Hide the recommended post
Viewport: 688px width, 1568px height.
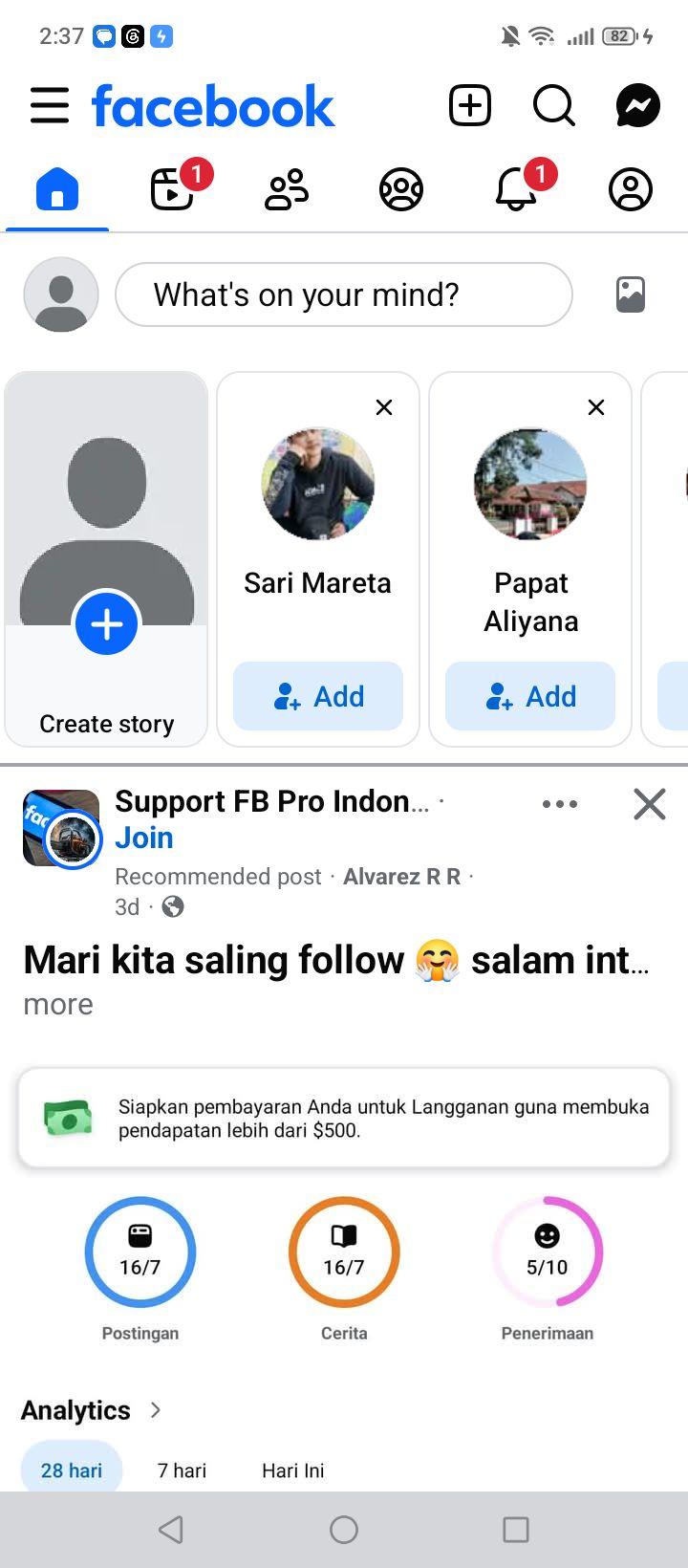[x=650, y=804]
